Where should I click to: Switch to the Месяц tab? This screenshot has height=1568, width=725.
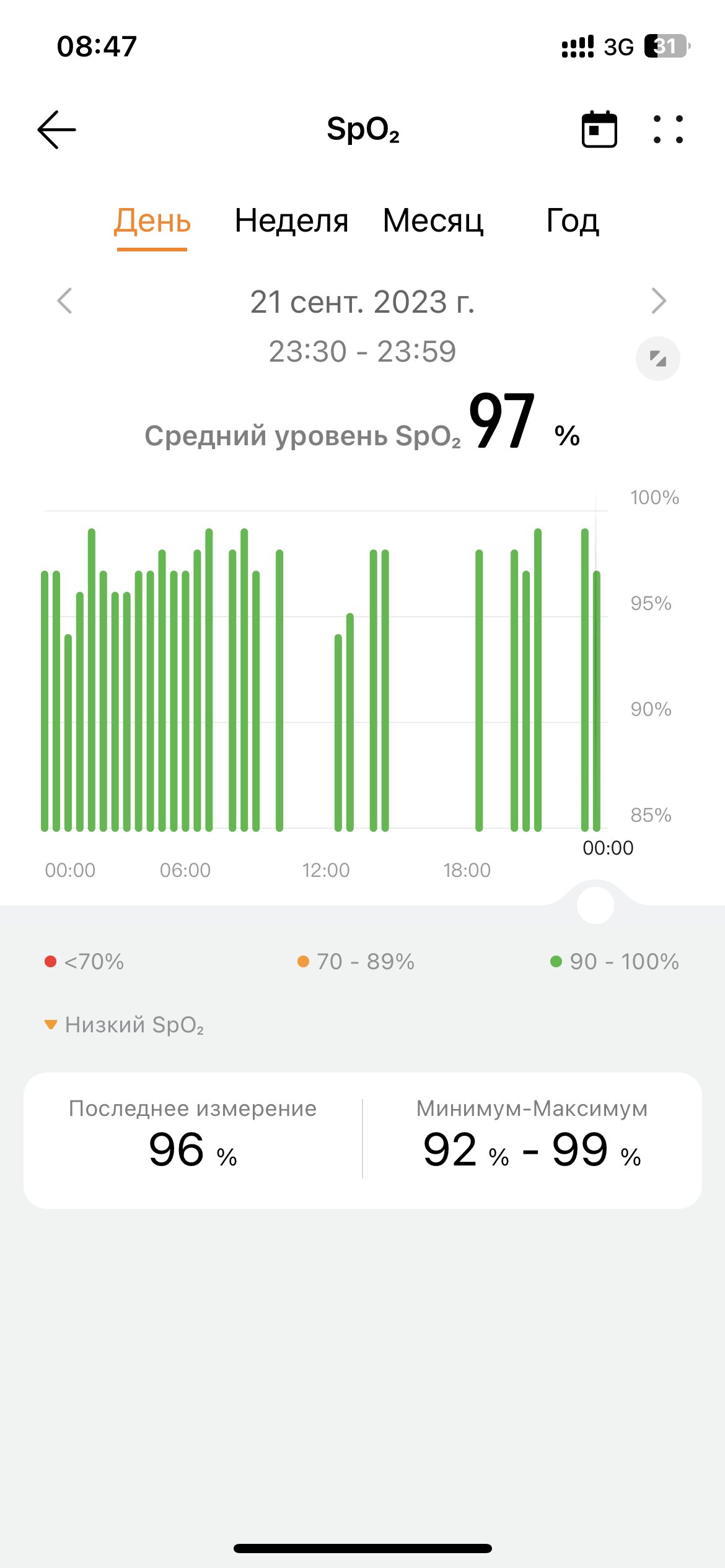[433, 220]
